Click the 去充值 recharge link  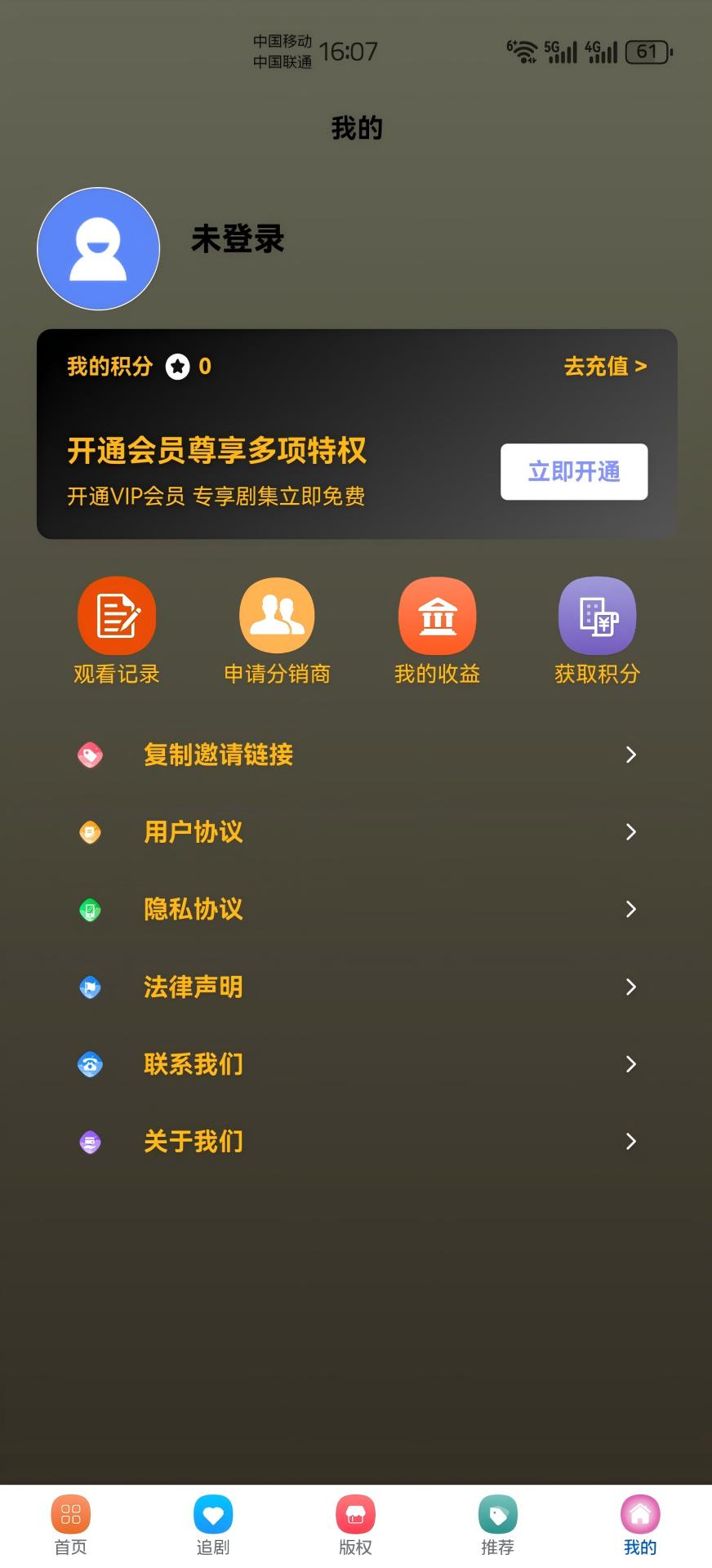tap(603, 367)
